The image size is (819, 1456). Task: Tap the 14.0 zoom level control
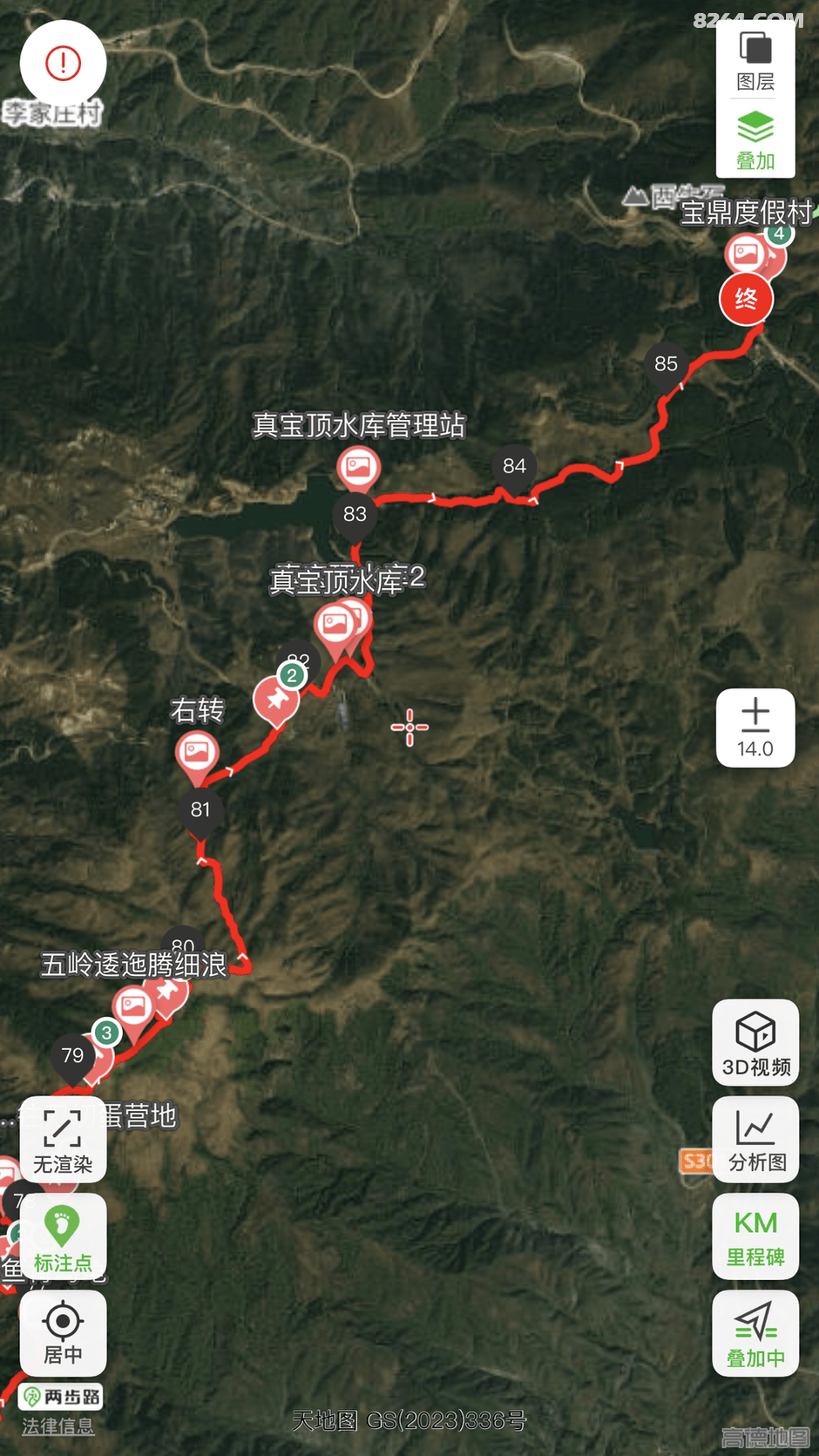pos(755,728)
